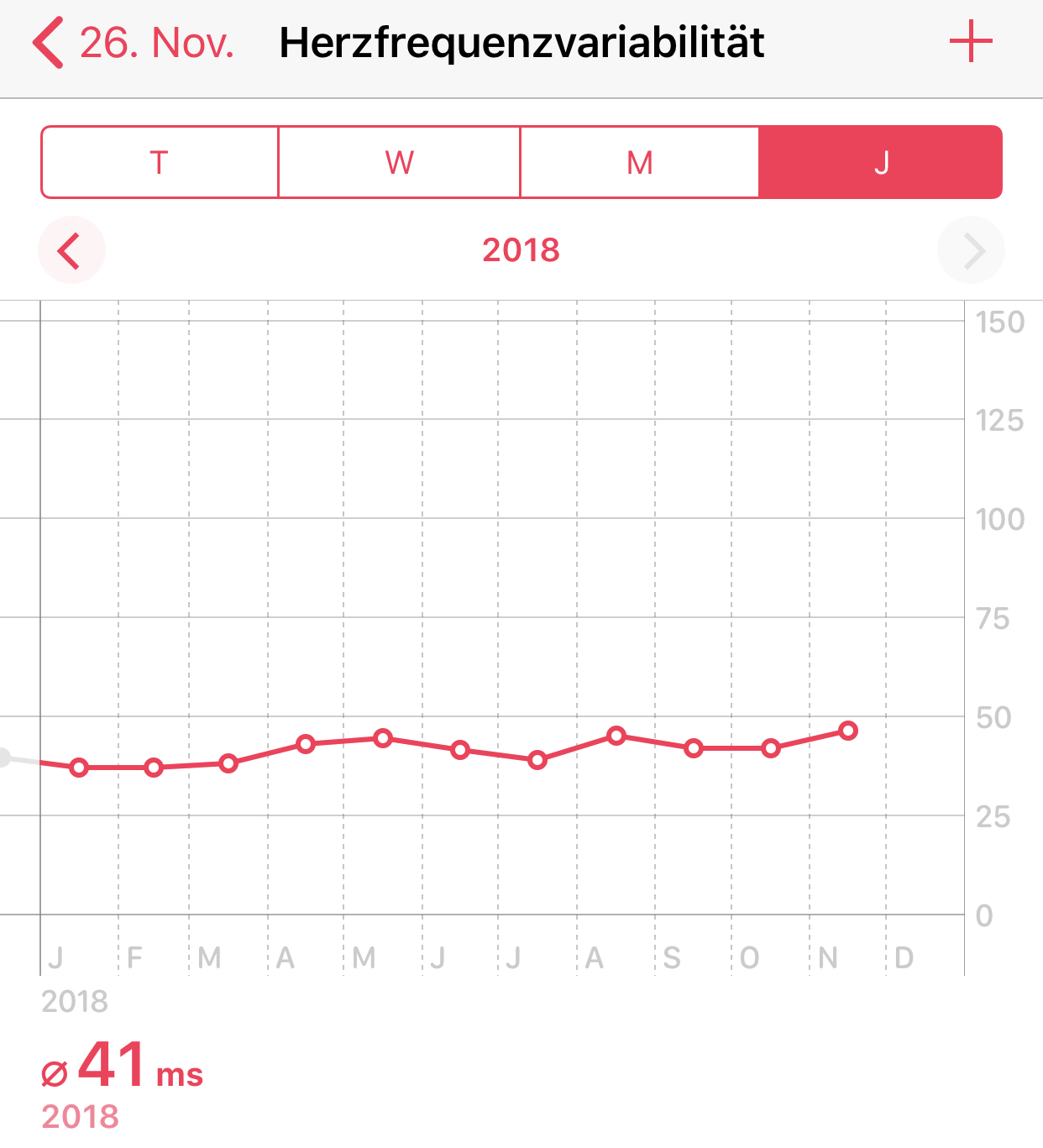1043x1148 pixels.
Task: Show the previous year before 2018
Action: coord(71,250)
